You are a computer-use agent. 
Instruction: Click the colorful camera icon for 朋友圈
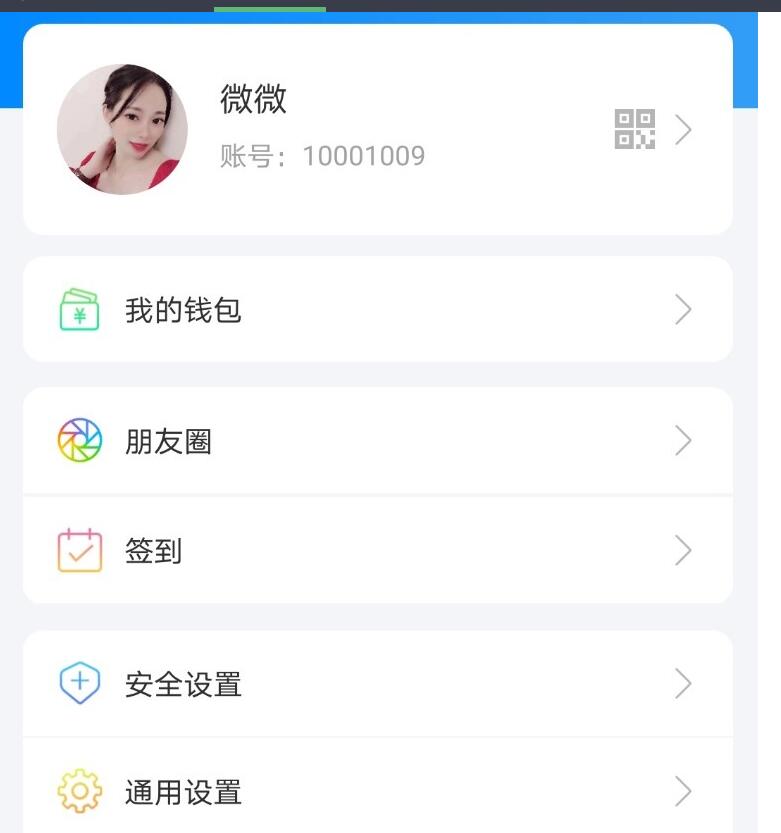tap(80, 440)
